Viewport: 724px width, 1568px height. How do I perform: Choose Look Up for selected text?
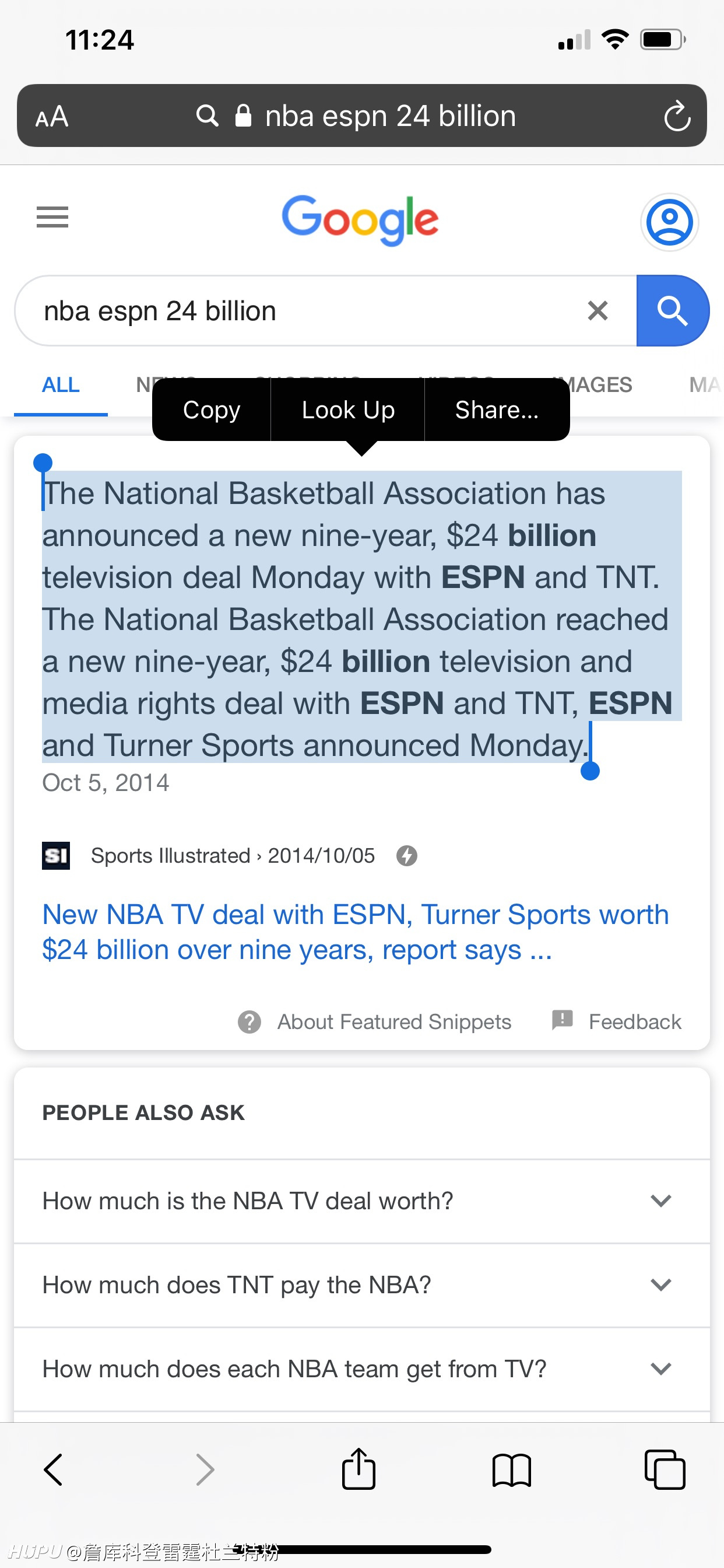point(348,409)
